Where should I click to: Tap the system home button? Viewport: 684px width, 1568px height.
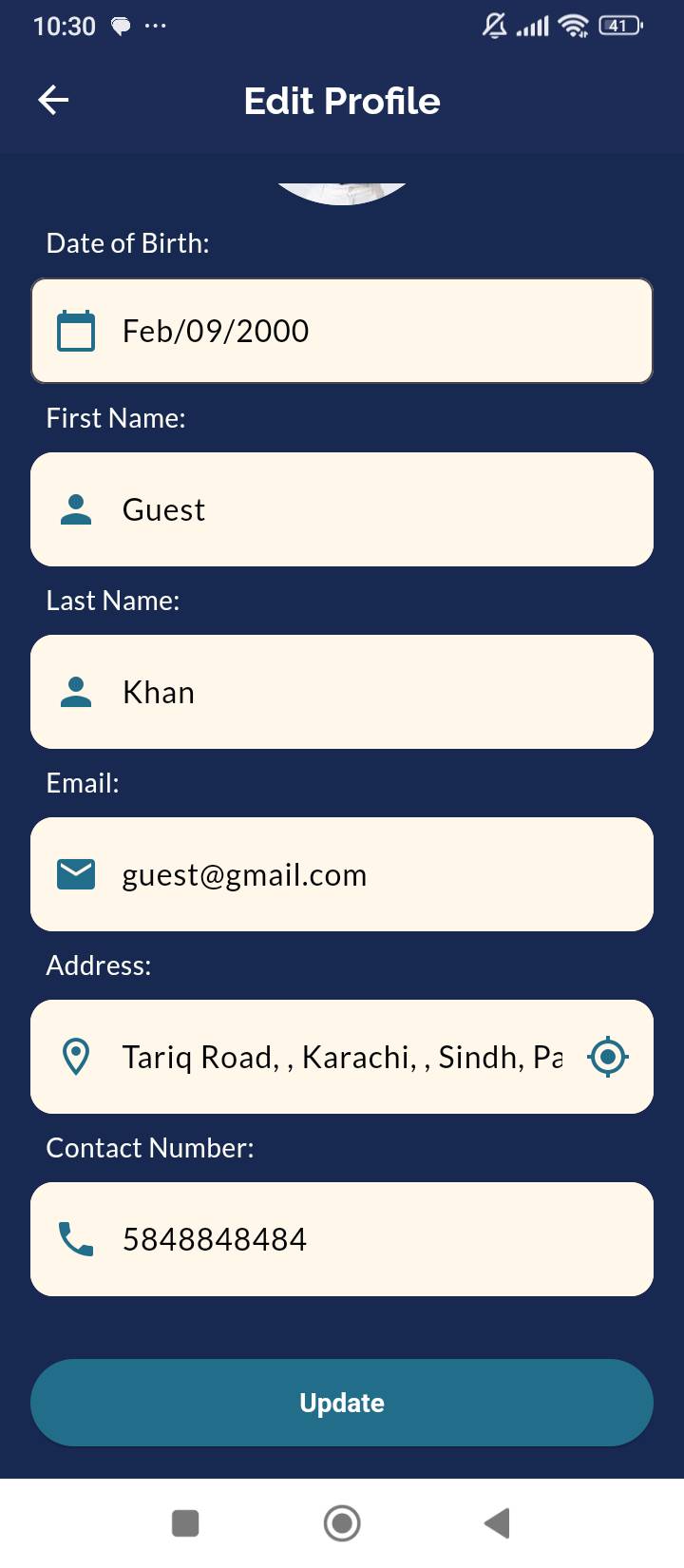[x=342, y=1523]
